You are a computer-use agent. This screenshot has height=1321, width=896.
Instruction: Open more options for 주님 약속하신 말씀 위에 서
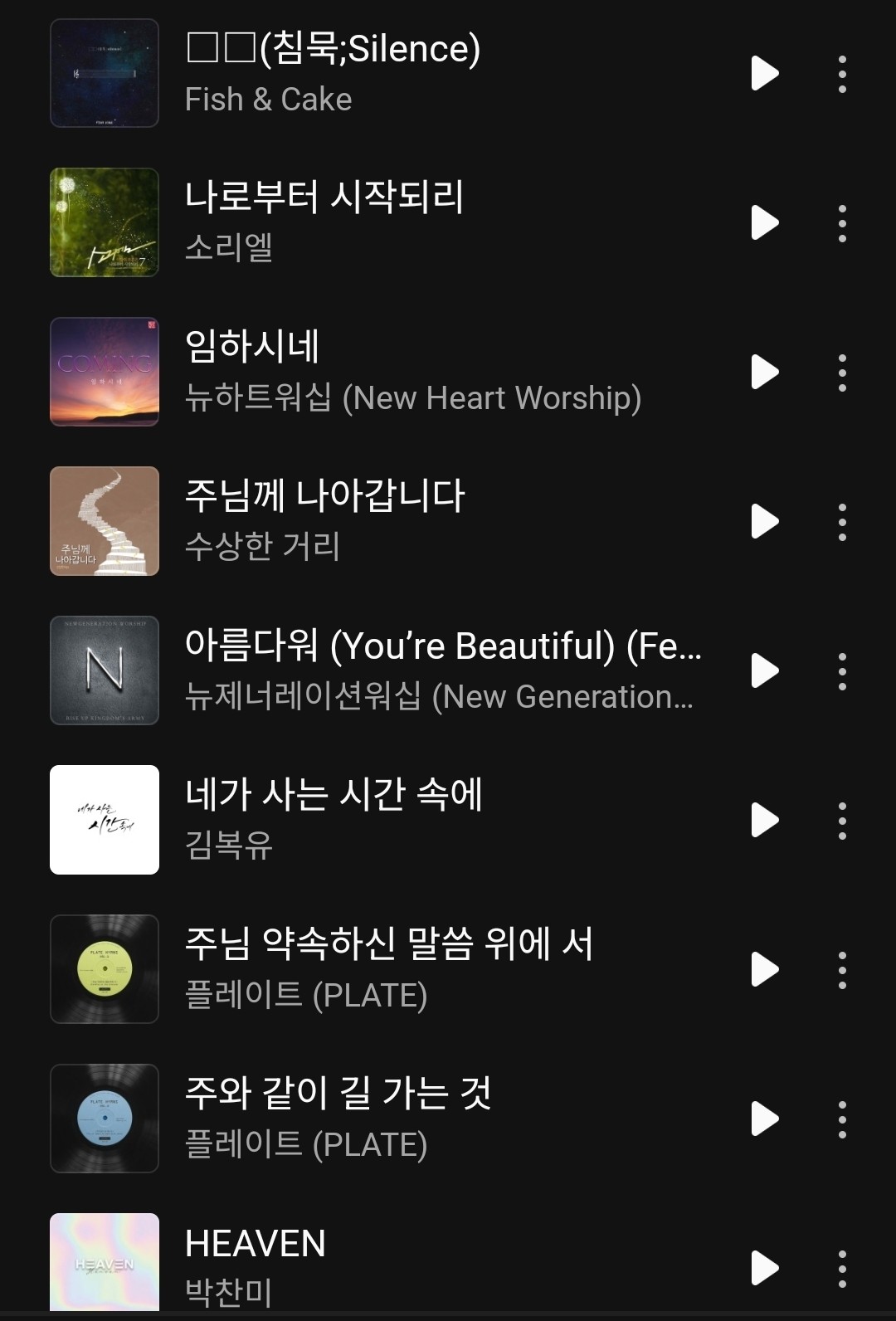click(x=842, y=970)
